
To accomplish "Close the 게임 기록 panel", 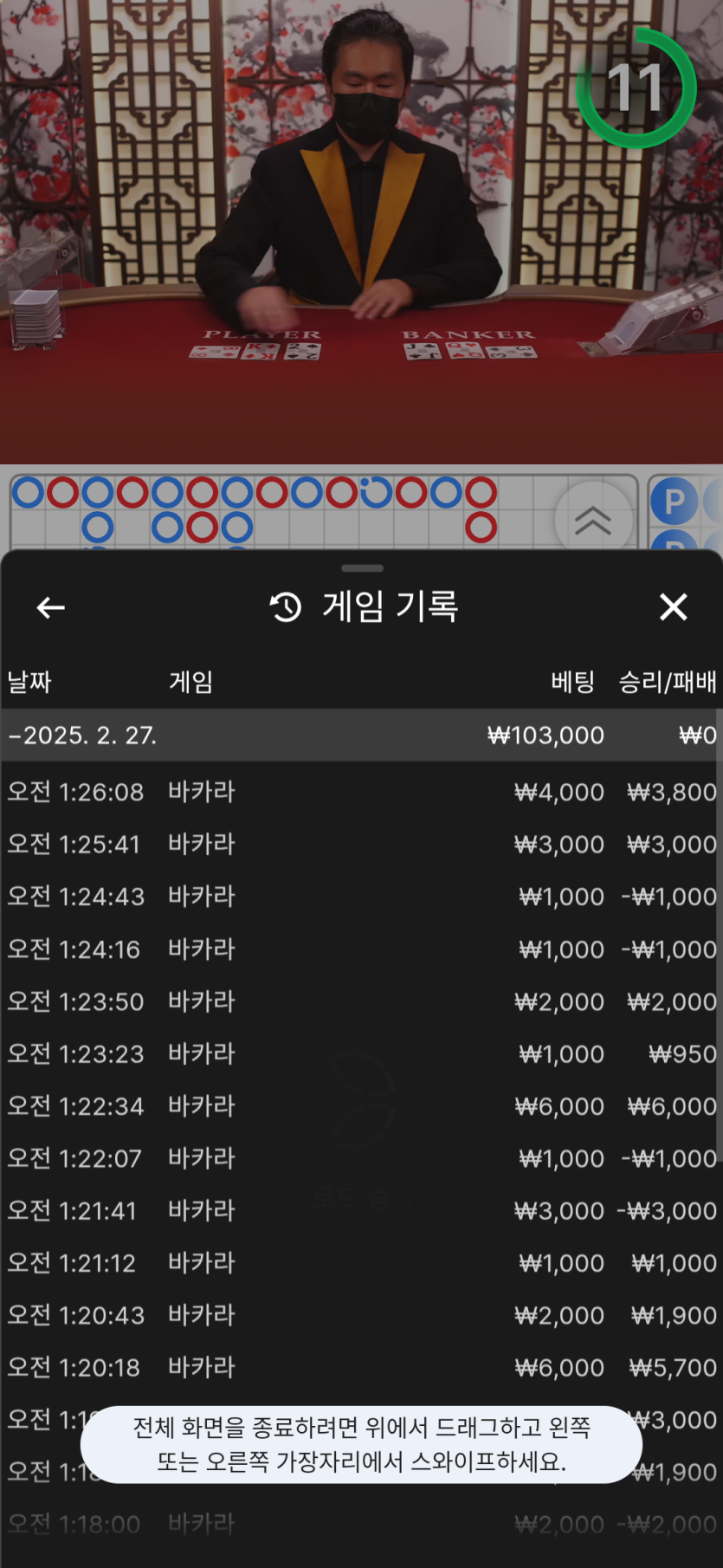I will click(673, 607).
